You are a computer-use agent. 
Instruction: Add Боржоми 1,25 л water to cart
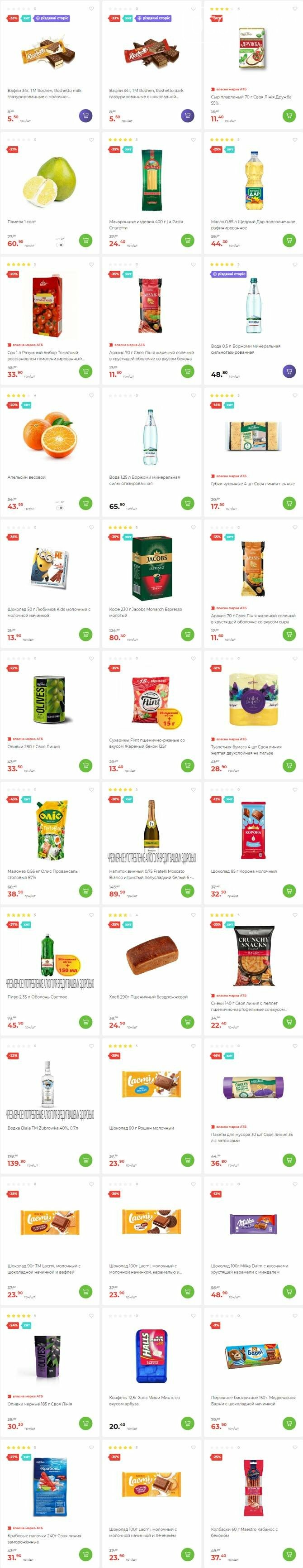click(187, 503)
